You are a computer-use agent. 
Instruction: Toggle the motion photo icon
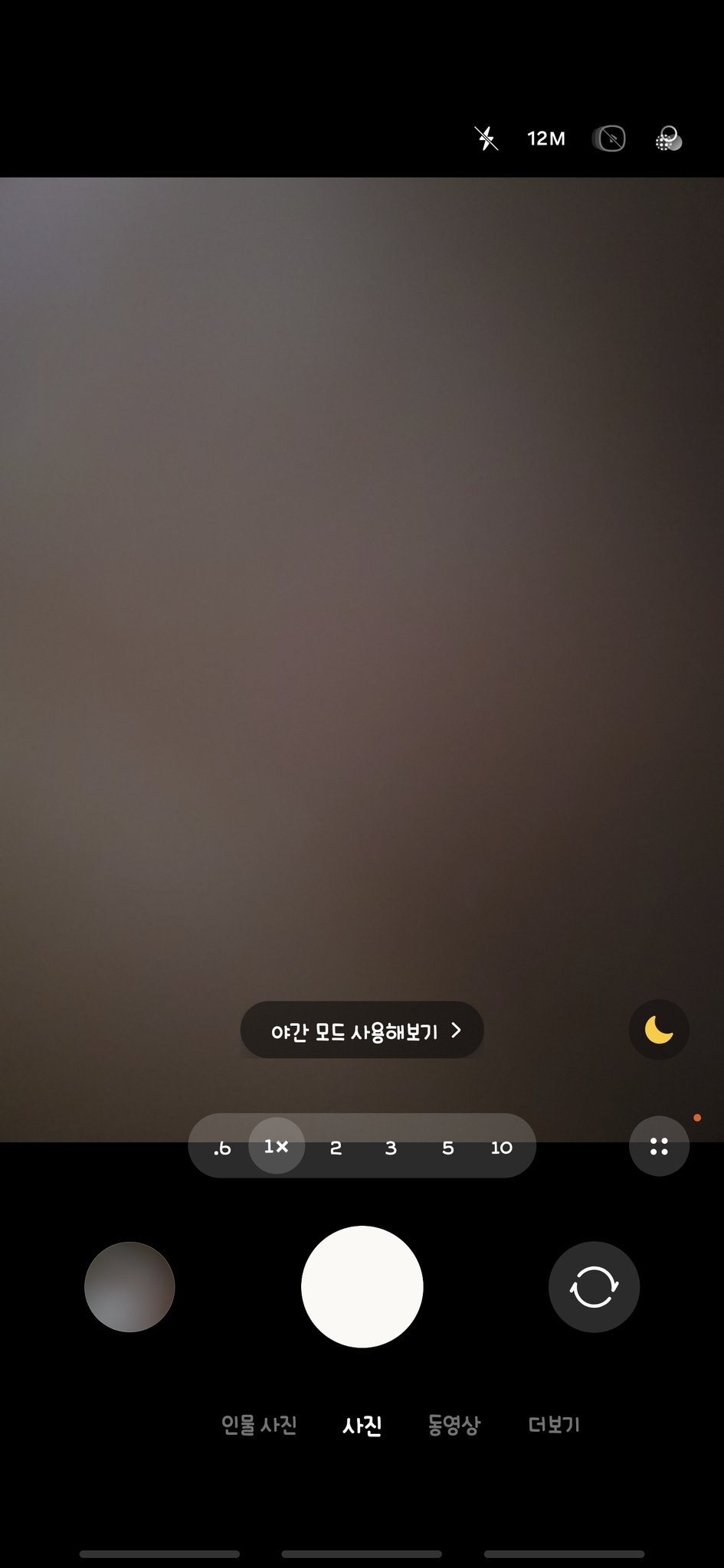[609, 139]
